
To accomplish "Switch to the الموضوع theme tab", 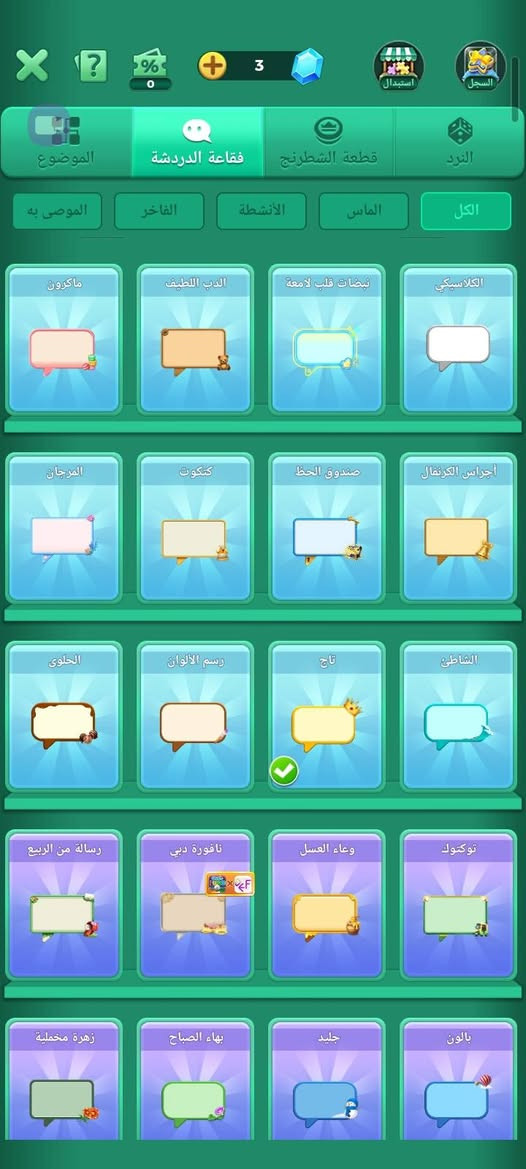I will pos(66,142).
